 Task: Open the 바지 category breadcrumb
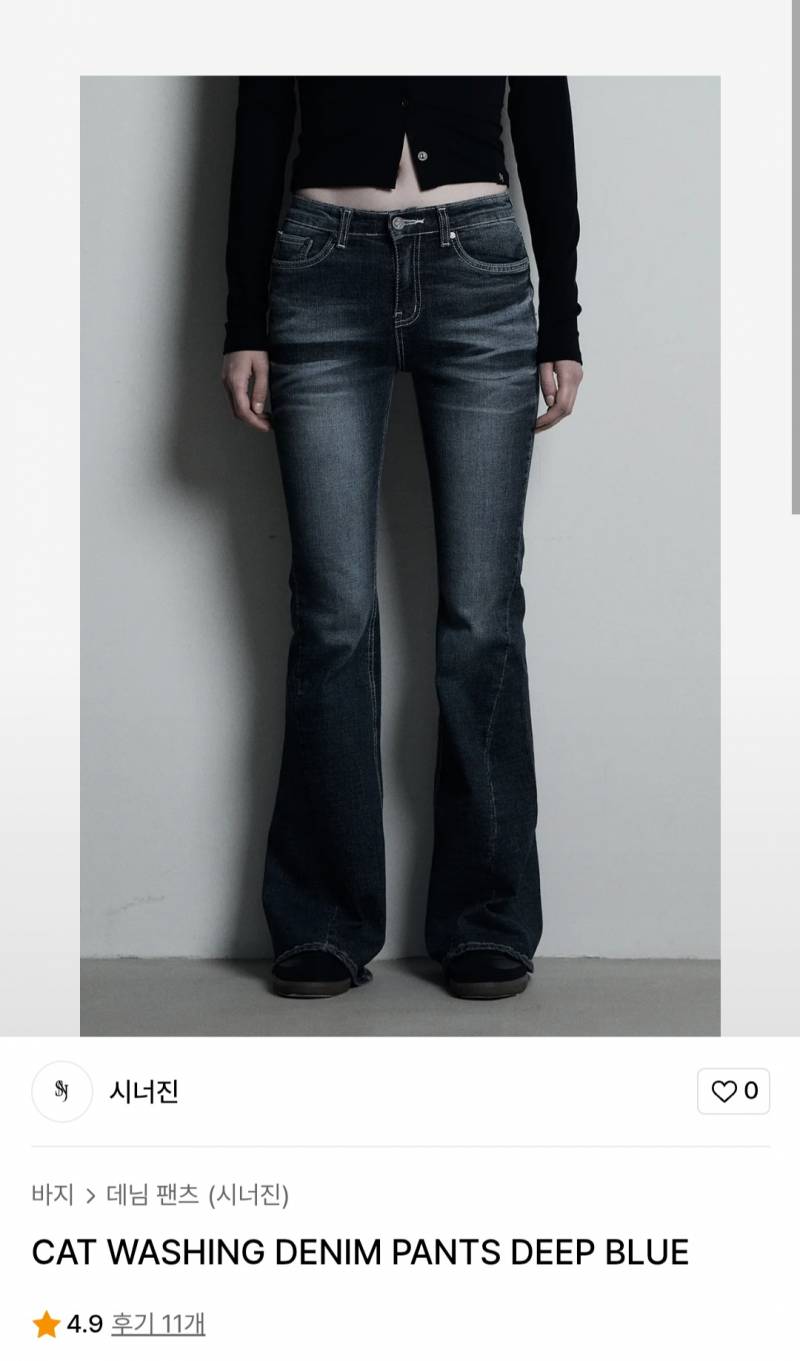click(53, 1194)
